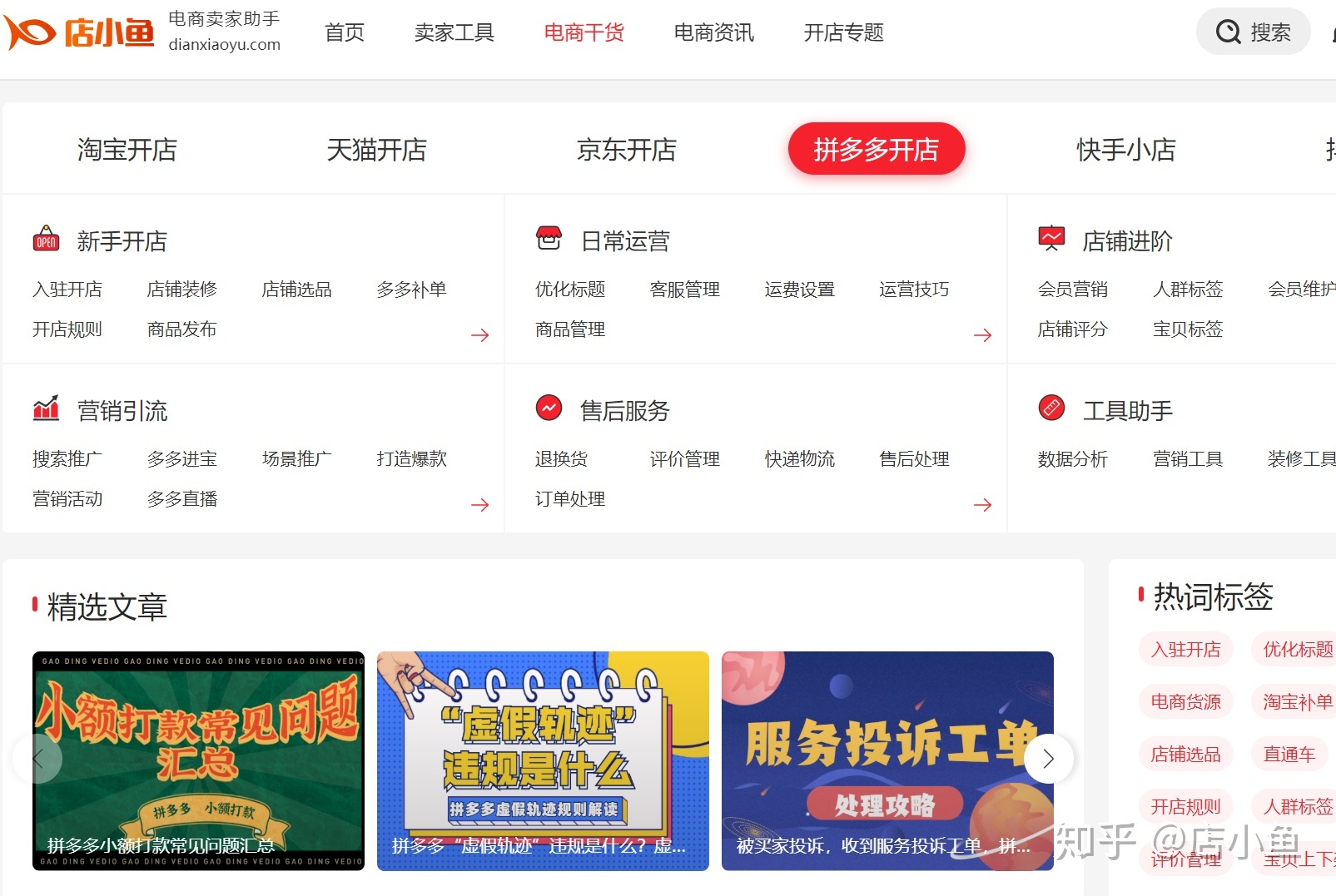The height and width of the screenshot is (896, 1336).
Task: Open 开店专题 in top navigation
Action: [x=843, y=32]
